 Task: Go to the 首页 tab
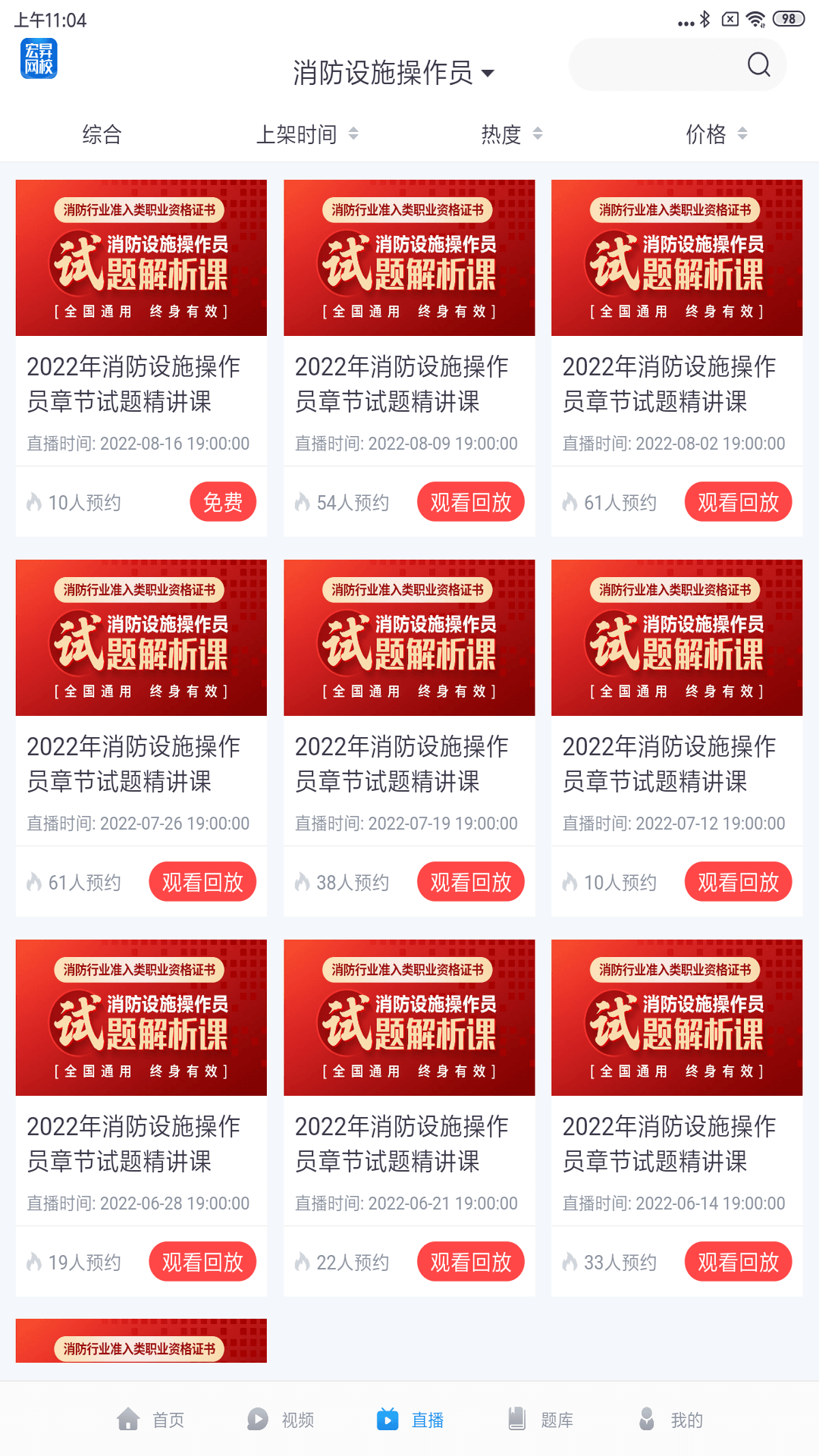point(150,1419)
